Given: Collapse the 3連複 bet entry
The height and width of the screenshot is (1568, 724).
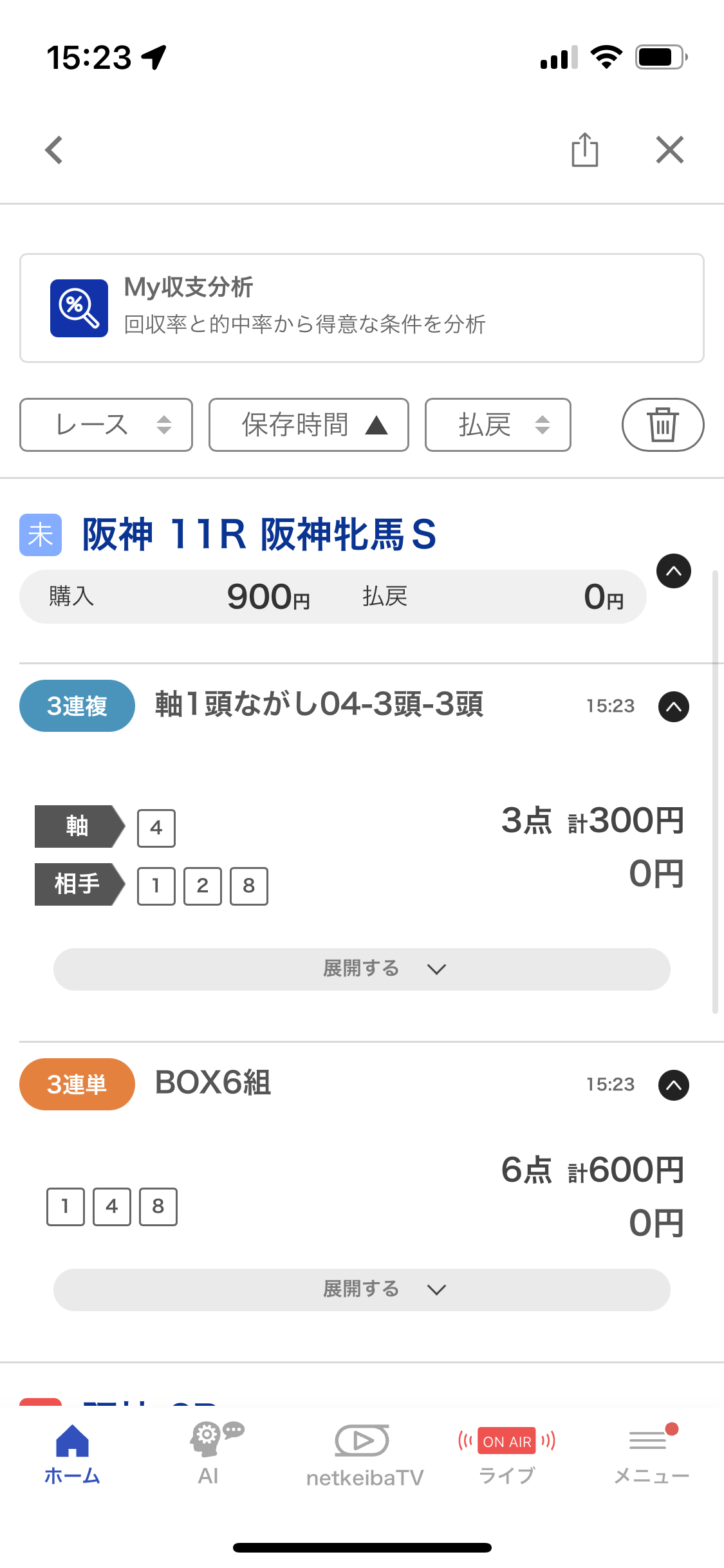Looking at the screenshot, I should point(673,707).
